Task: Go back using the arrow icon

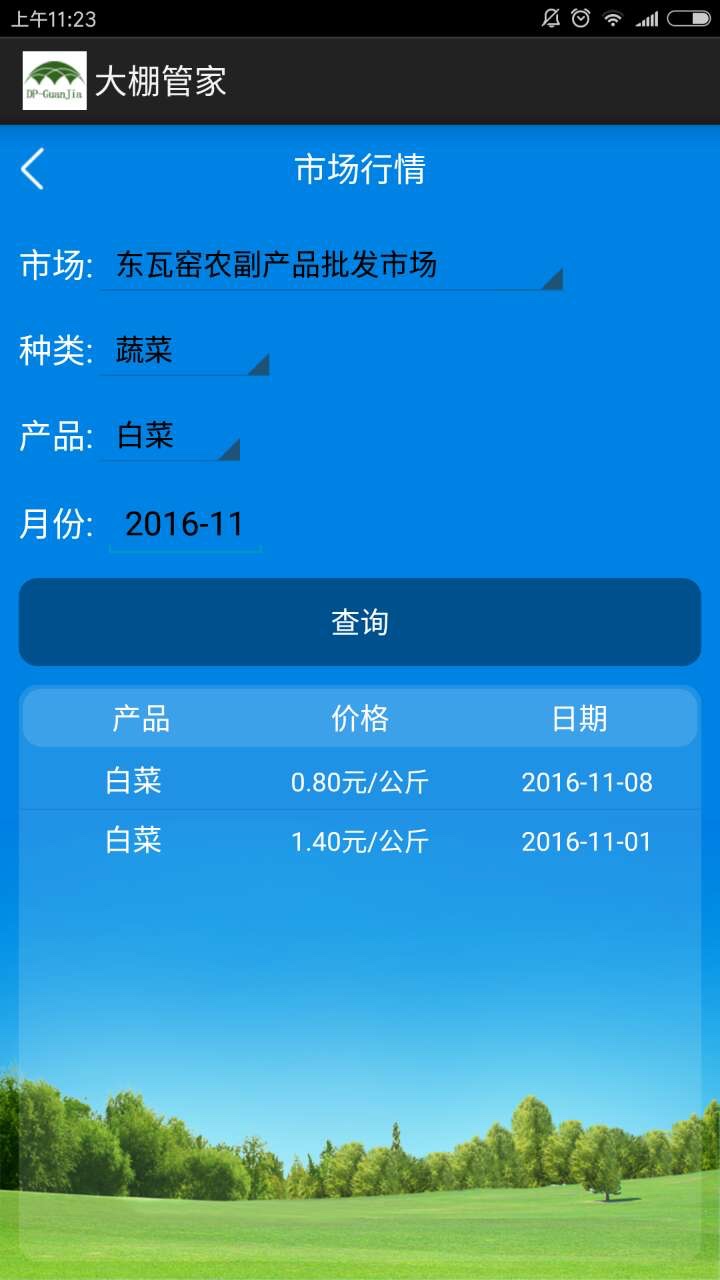Action: tap(33, 169)
